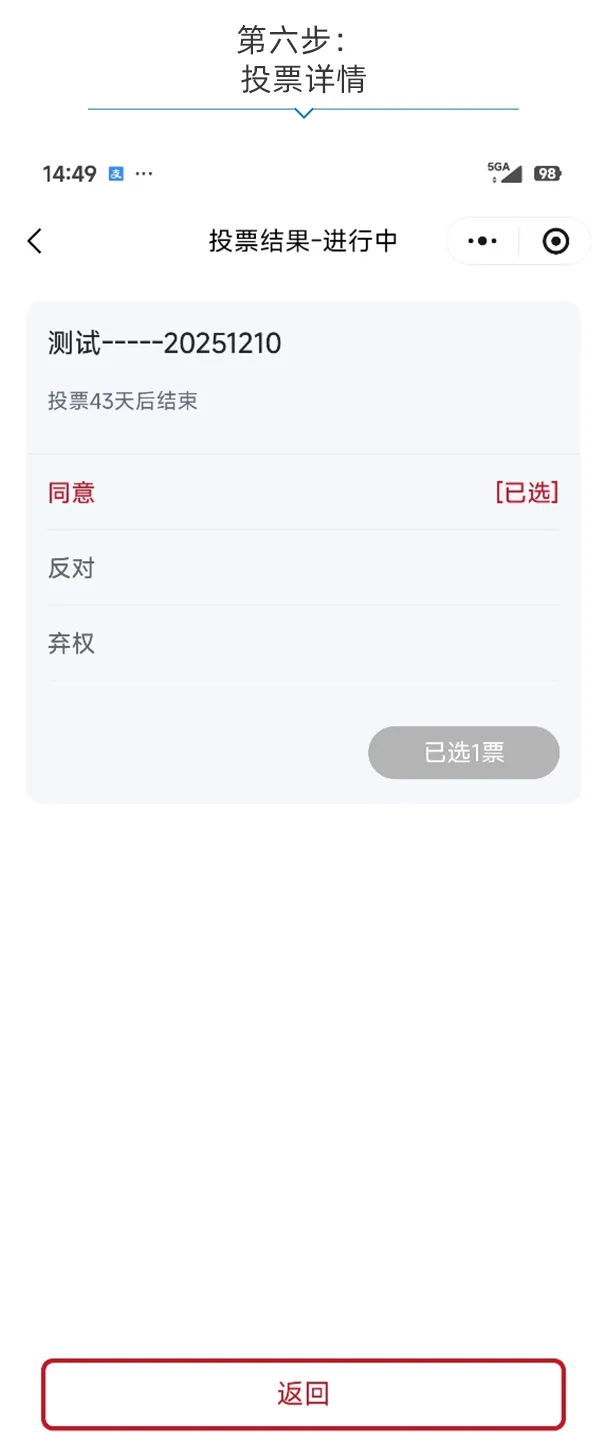Tap the back arrow in the header
This screenshot has width=606, height=1454.
(35, 241)
